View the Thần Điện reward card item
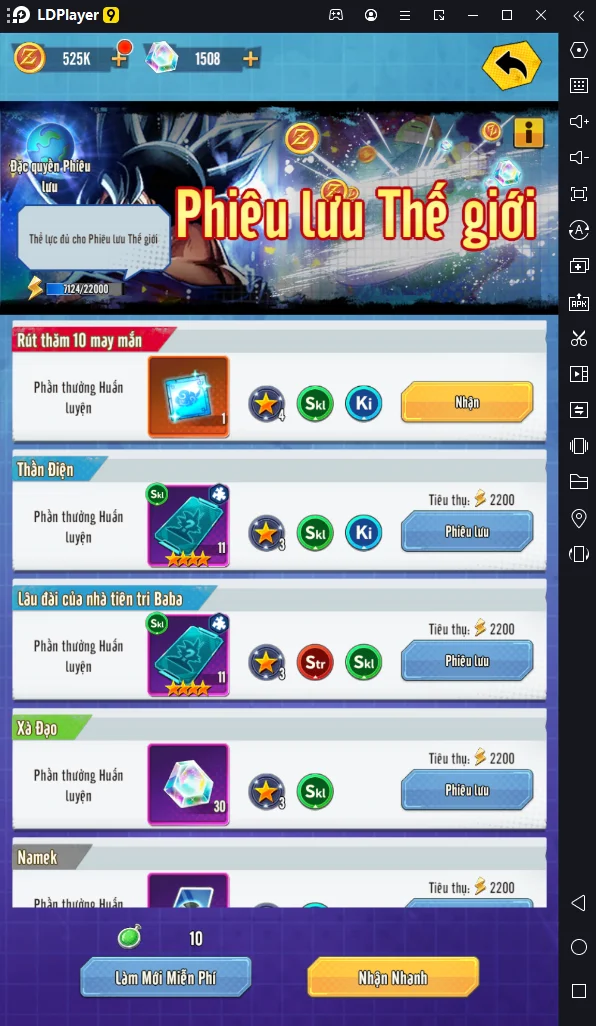596x1026 pixels. (188, 527)
